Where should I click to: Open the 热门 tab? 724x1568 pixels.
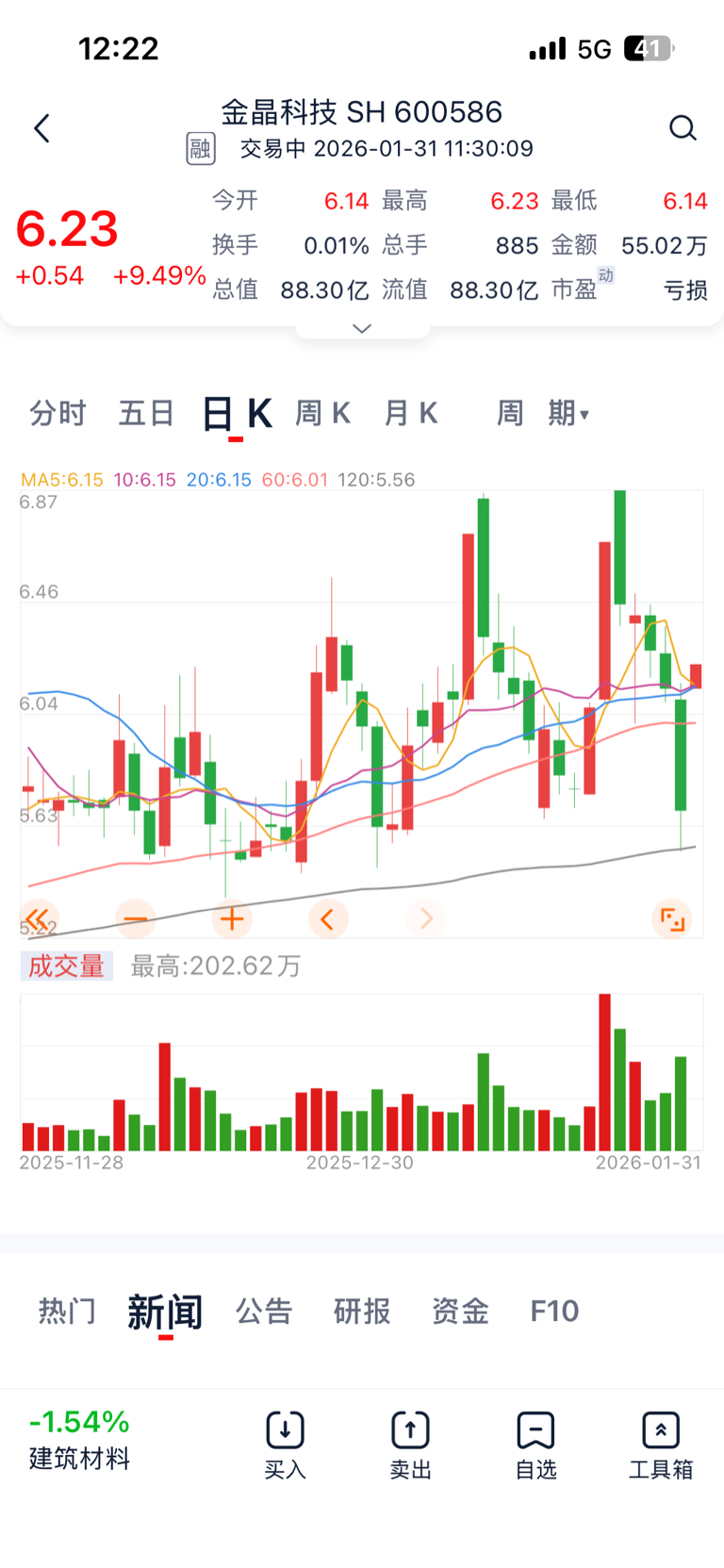click(67, 1311)
